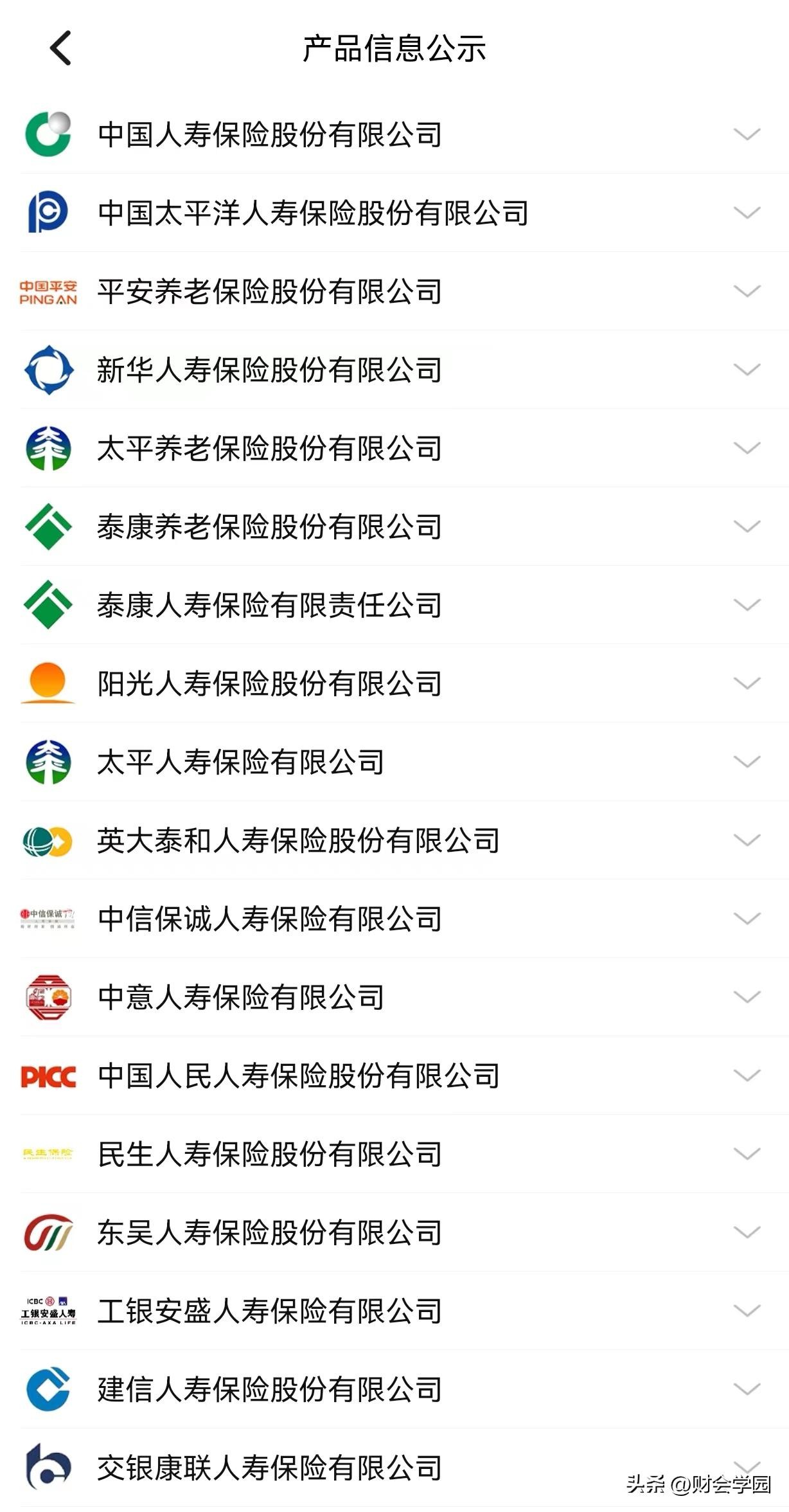Expand 泰康养老保险股份有限公司 row
The height and width of the screenshot is (1512, 789).
pyautogui.click(x=747, y=526)
